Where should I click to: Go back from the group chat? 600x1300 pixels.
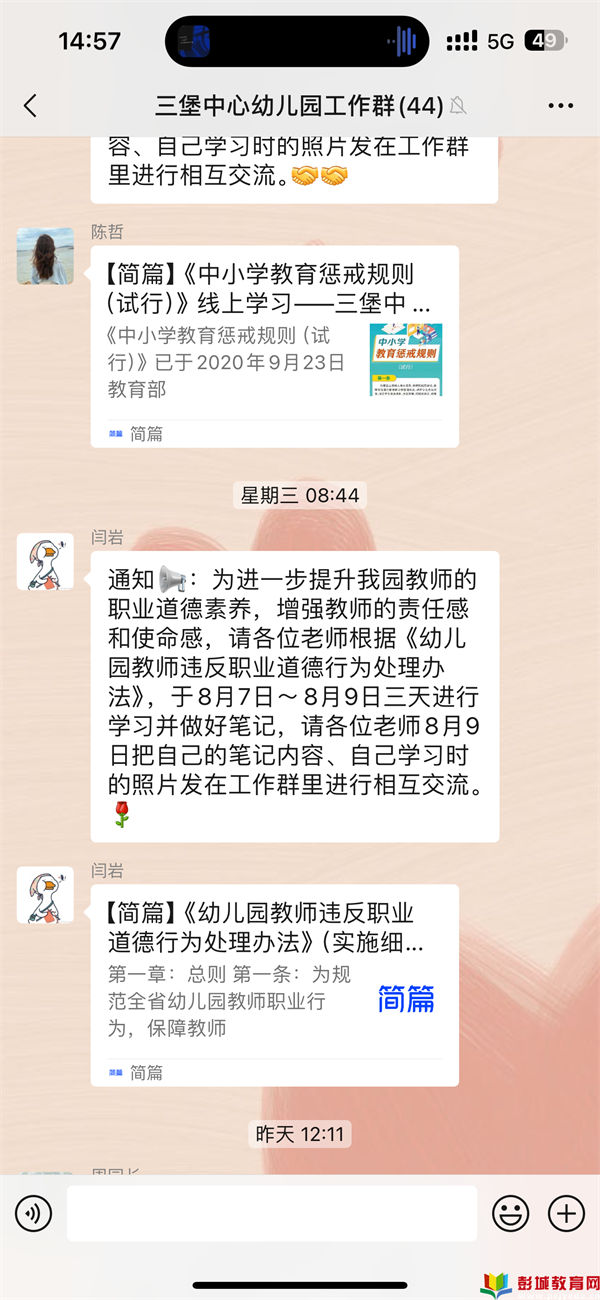30,105
